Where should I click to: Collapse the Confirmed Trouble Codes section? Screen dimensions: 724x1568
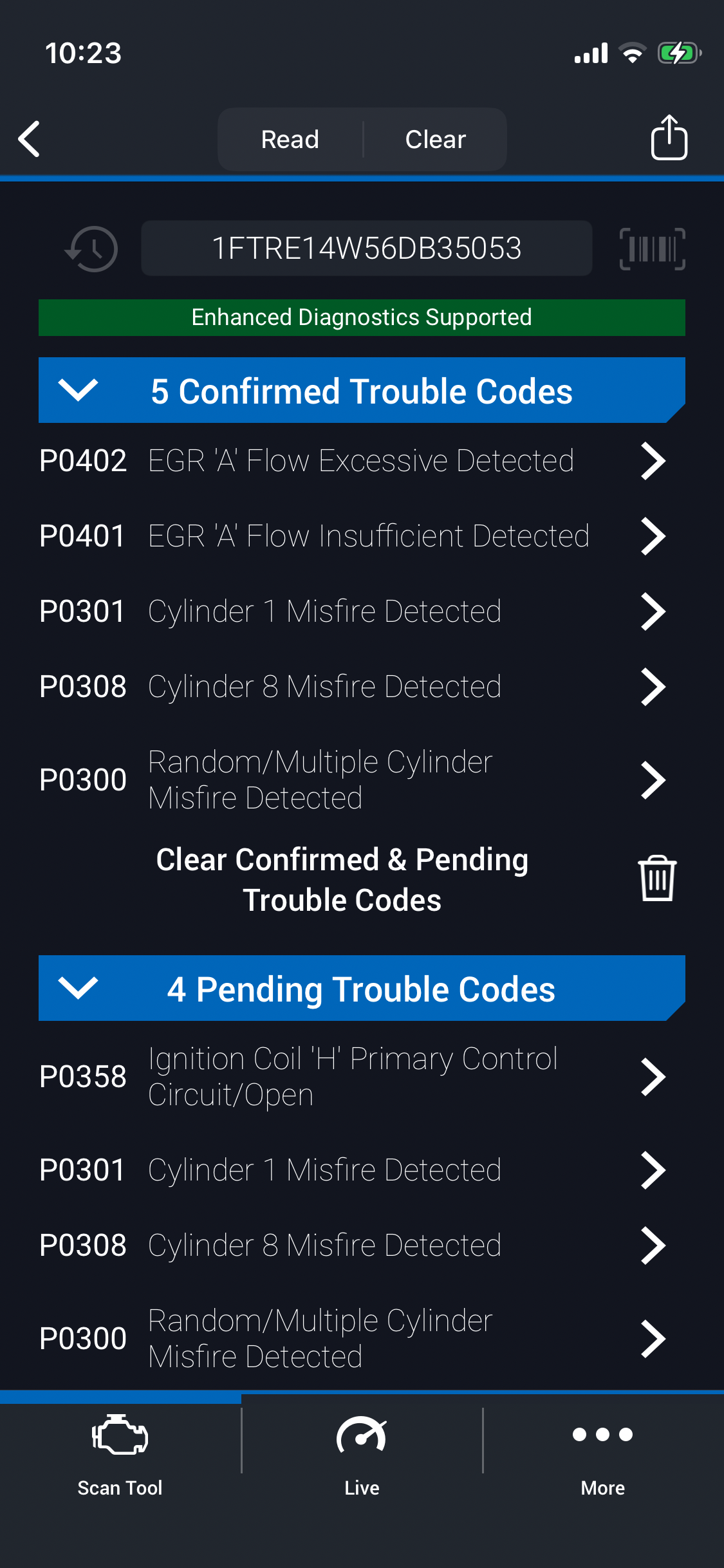pos(78,390)
